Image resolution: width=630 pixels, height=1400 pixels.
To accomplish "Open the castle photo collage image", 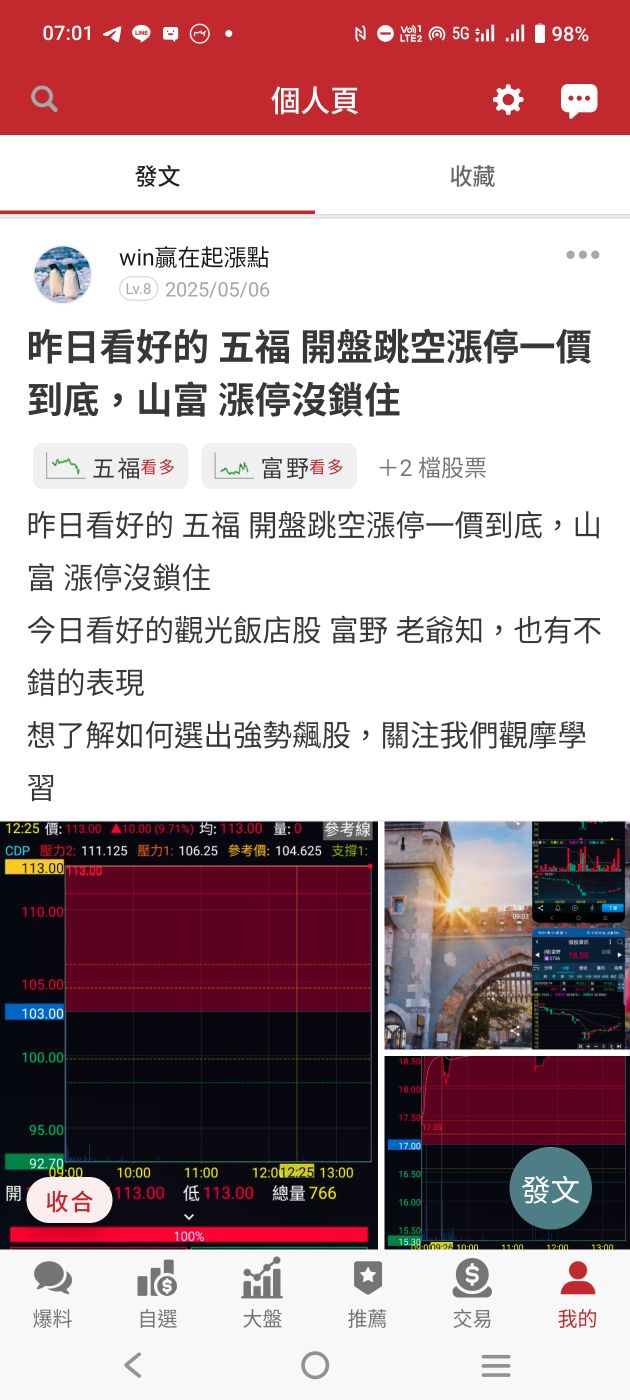I will pos(507,935).
